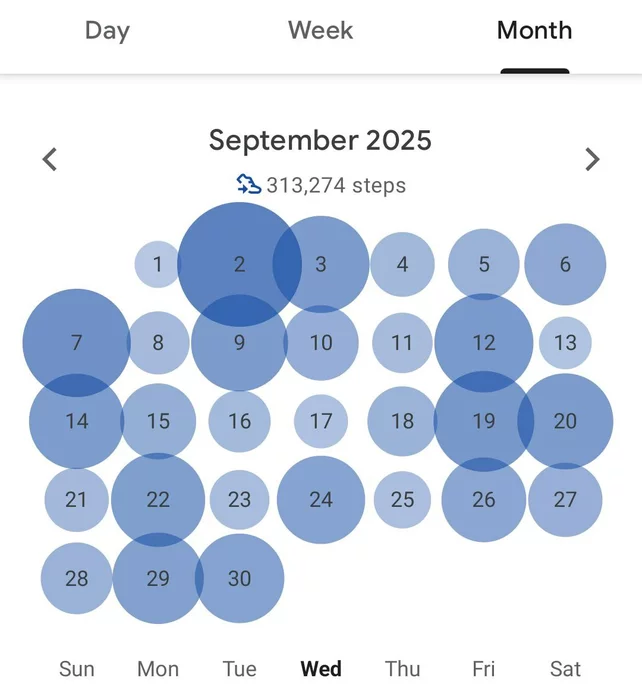This screenshot has width=642, height=700.
Task: Choose September 6 in the calendar
Action: coord(565,265)
